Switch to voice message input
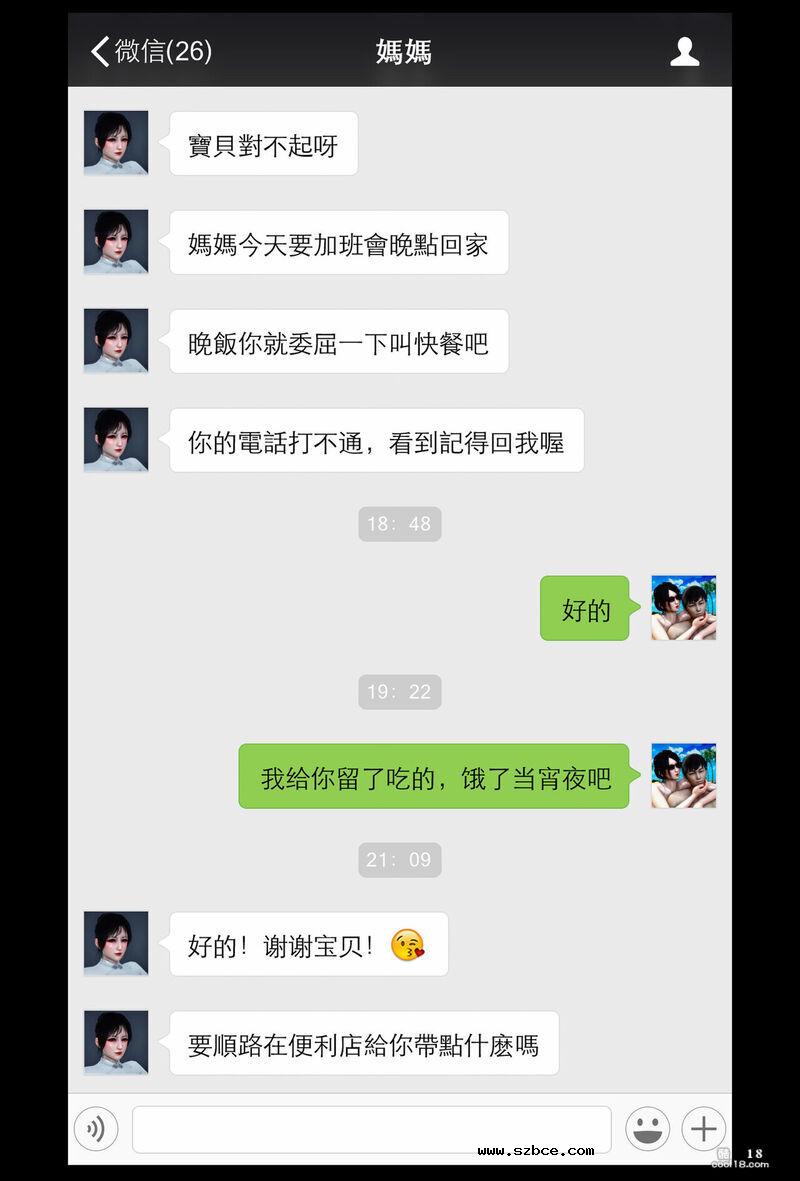Screen dimensions: 800x1181 [96, 1129]
